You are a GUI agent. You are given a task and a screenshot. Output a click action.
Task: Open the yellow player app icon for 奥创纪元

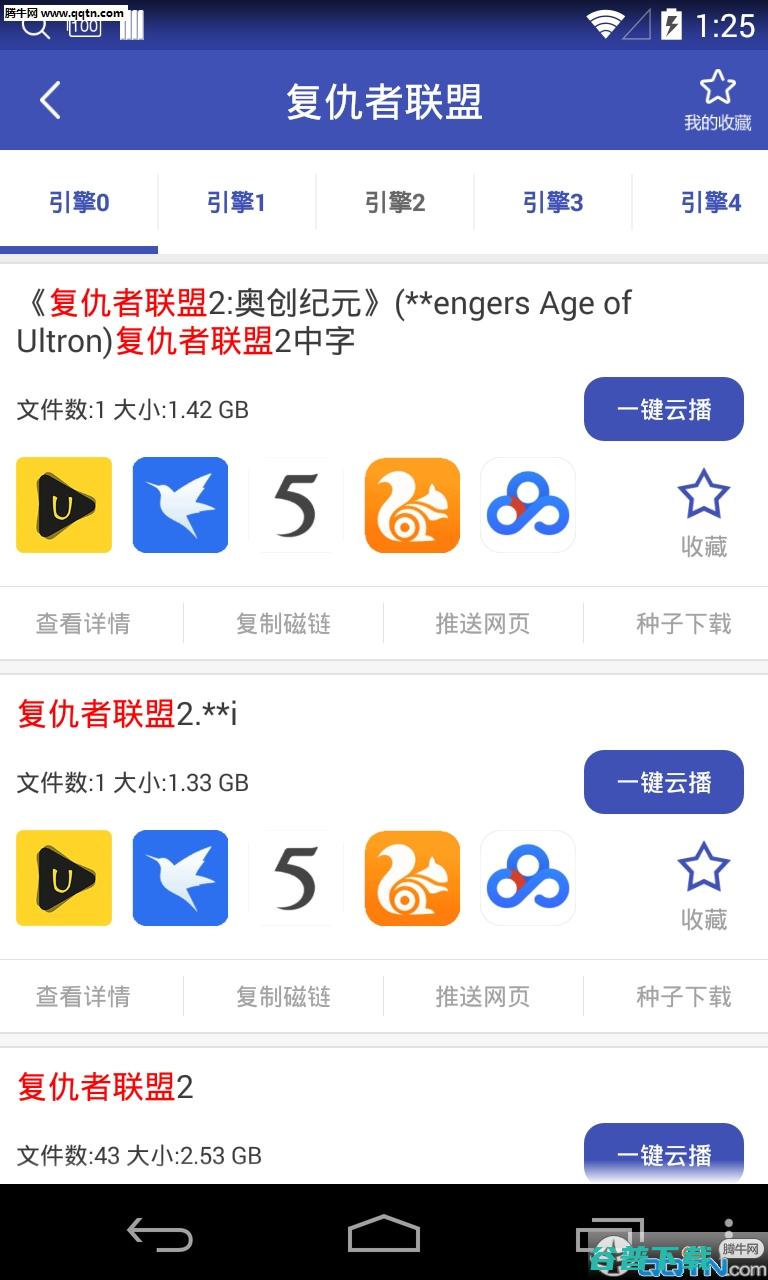[64, 505]
